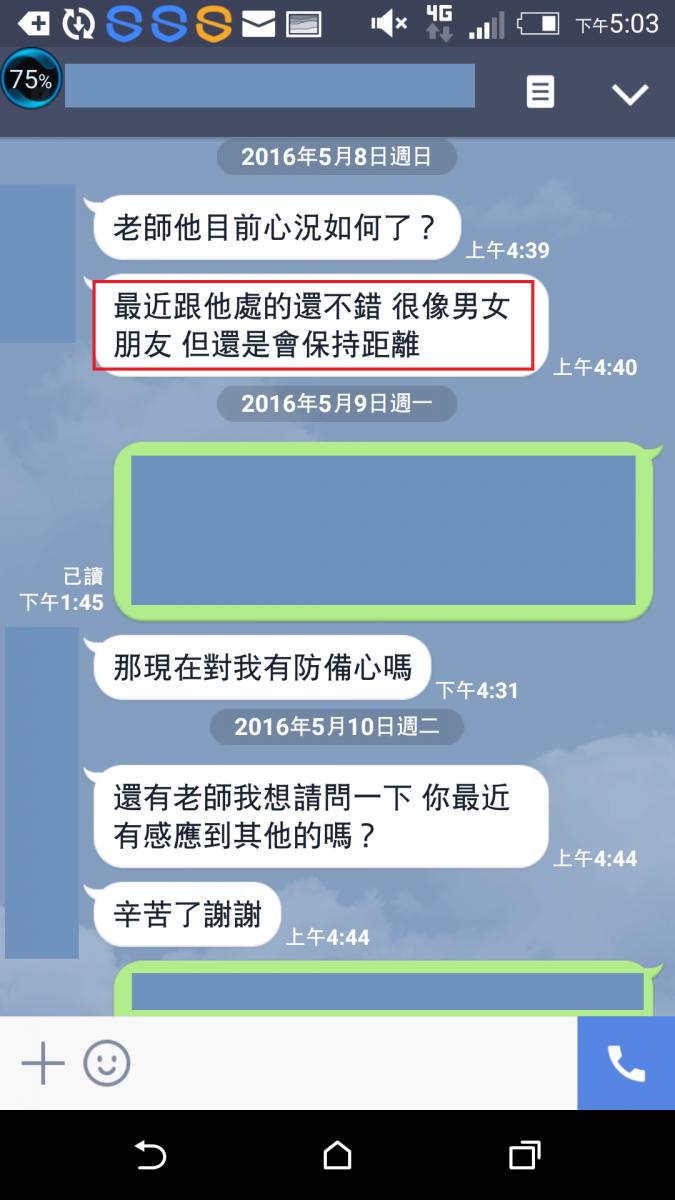
Task: Expand the chat options dropdown chevron
Action: tap(630, 94)
